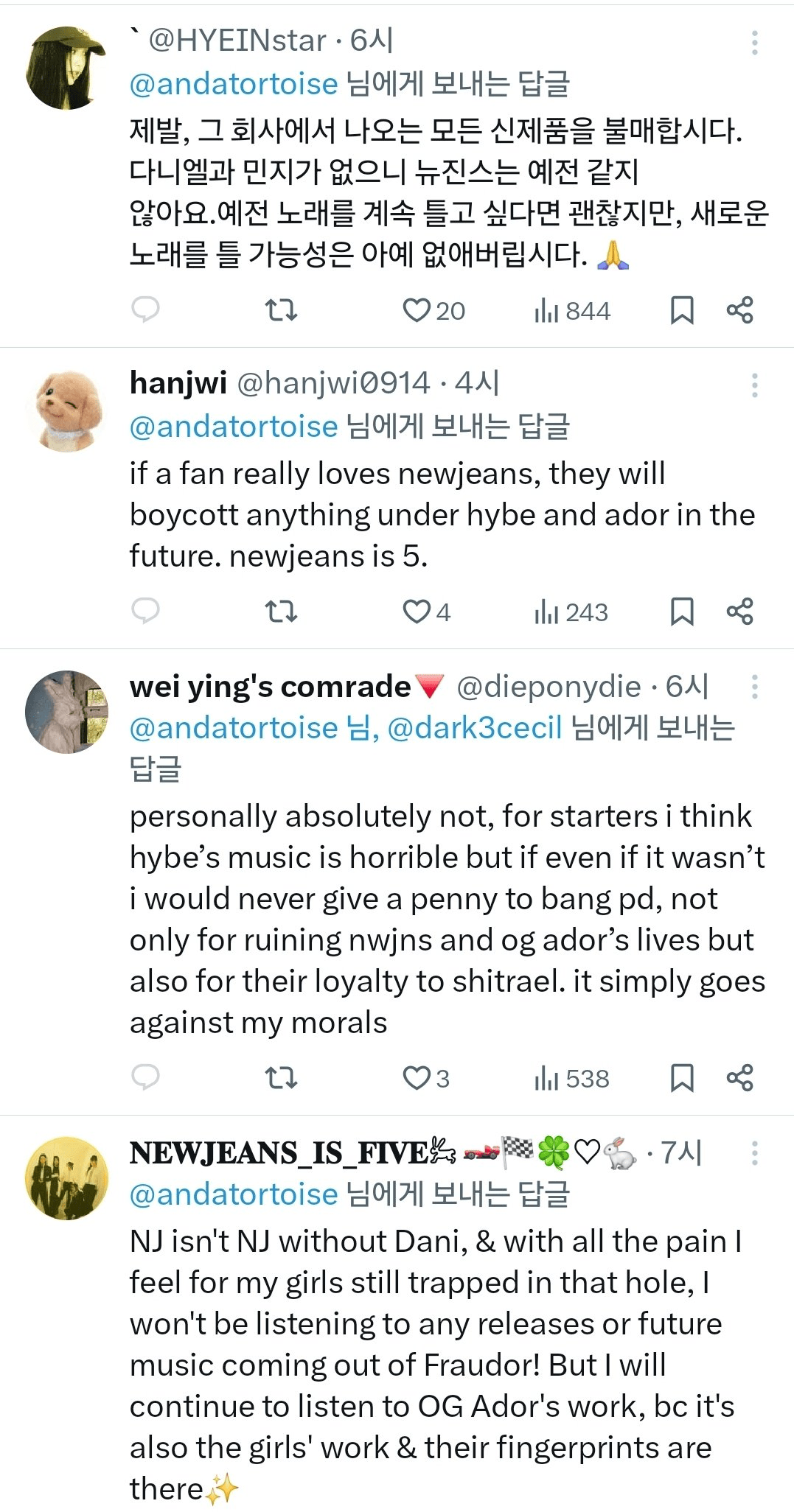The height and width of the screenshot is (1512, 794).
Task: Open NEWJEANS_IS_FIVE's profile avatar
Action: 66,1178
